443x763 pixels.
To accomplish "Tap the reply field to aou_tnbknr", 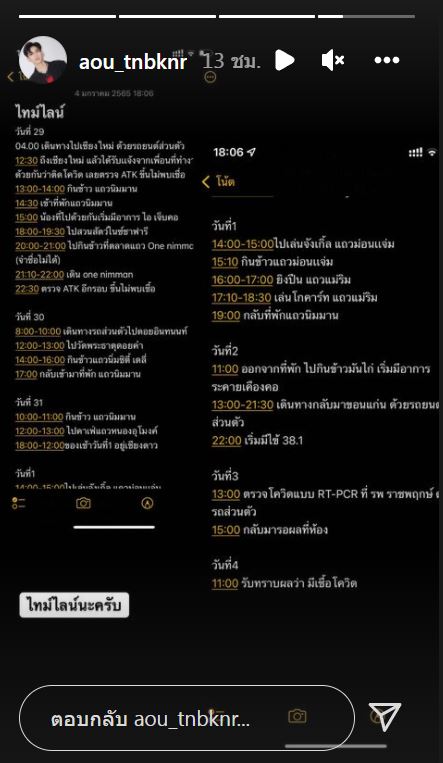I will [x=187, y=718].
